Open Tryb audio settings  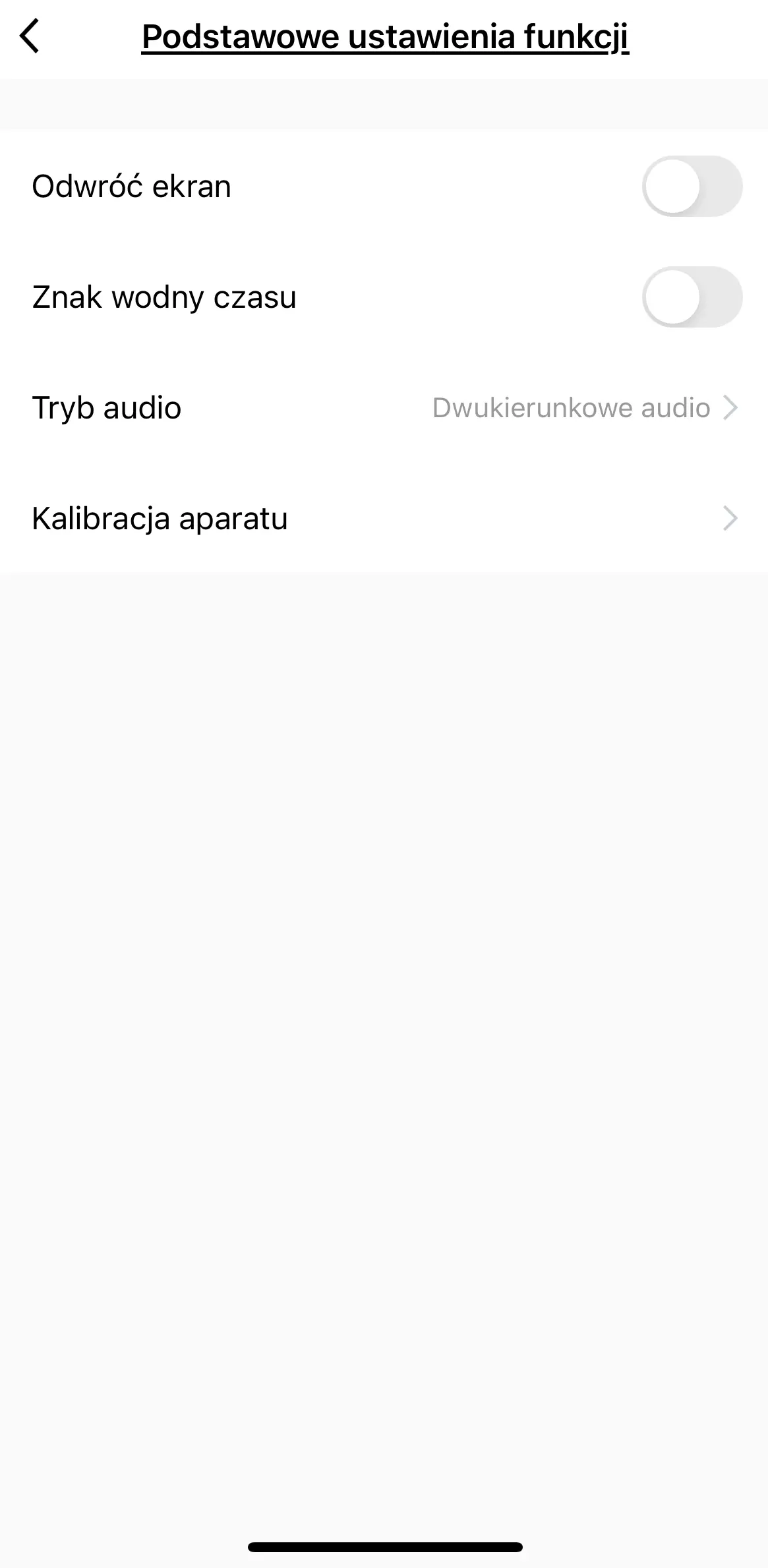384,408
